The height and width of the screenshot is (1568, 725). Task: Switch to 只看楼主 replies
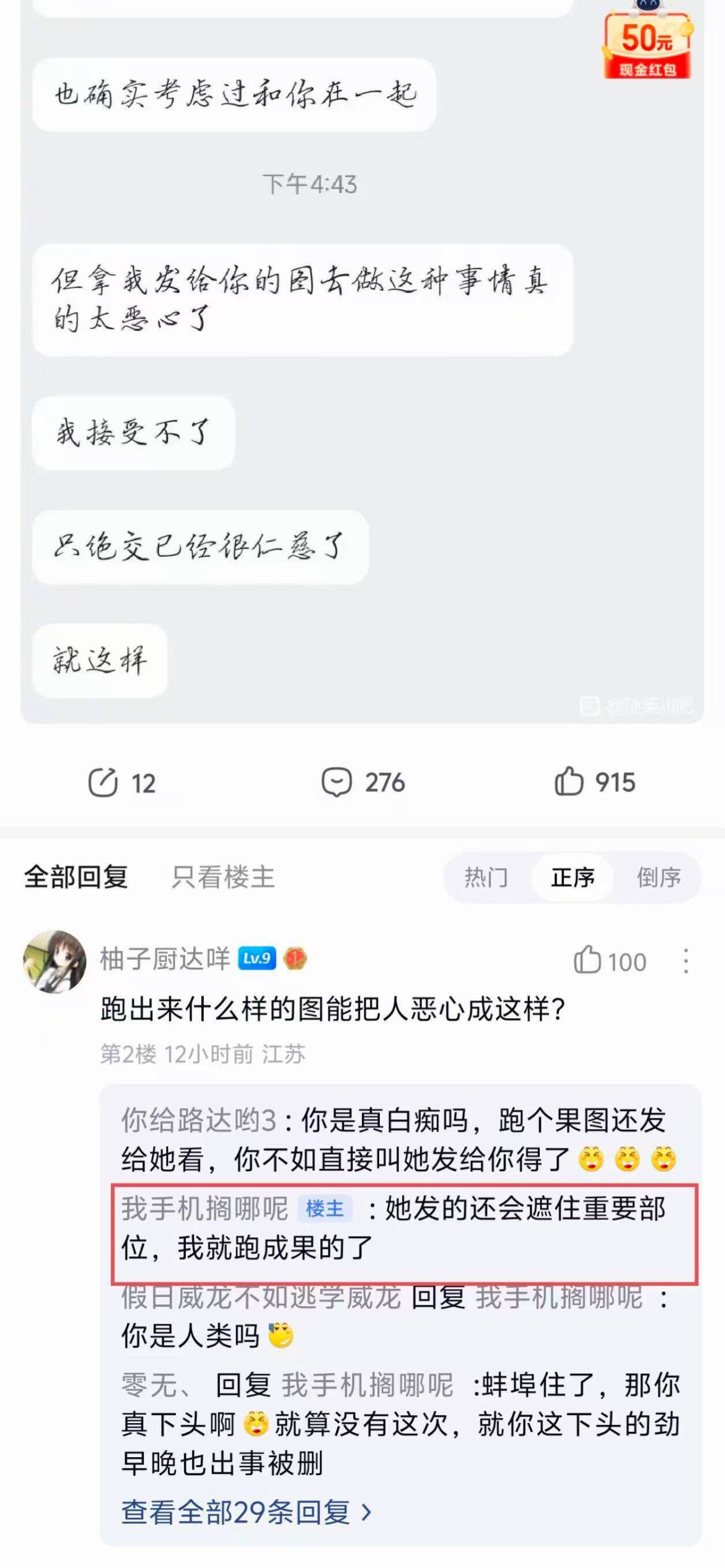[223, 877]
